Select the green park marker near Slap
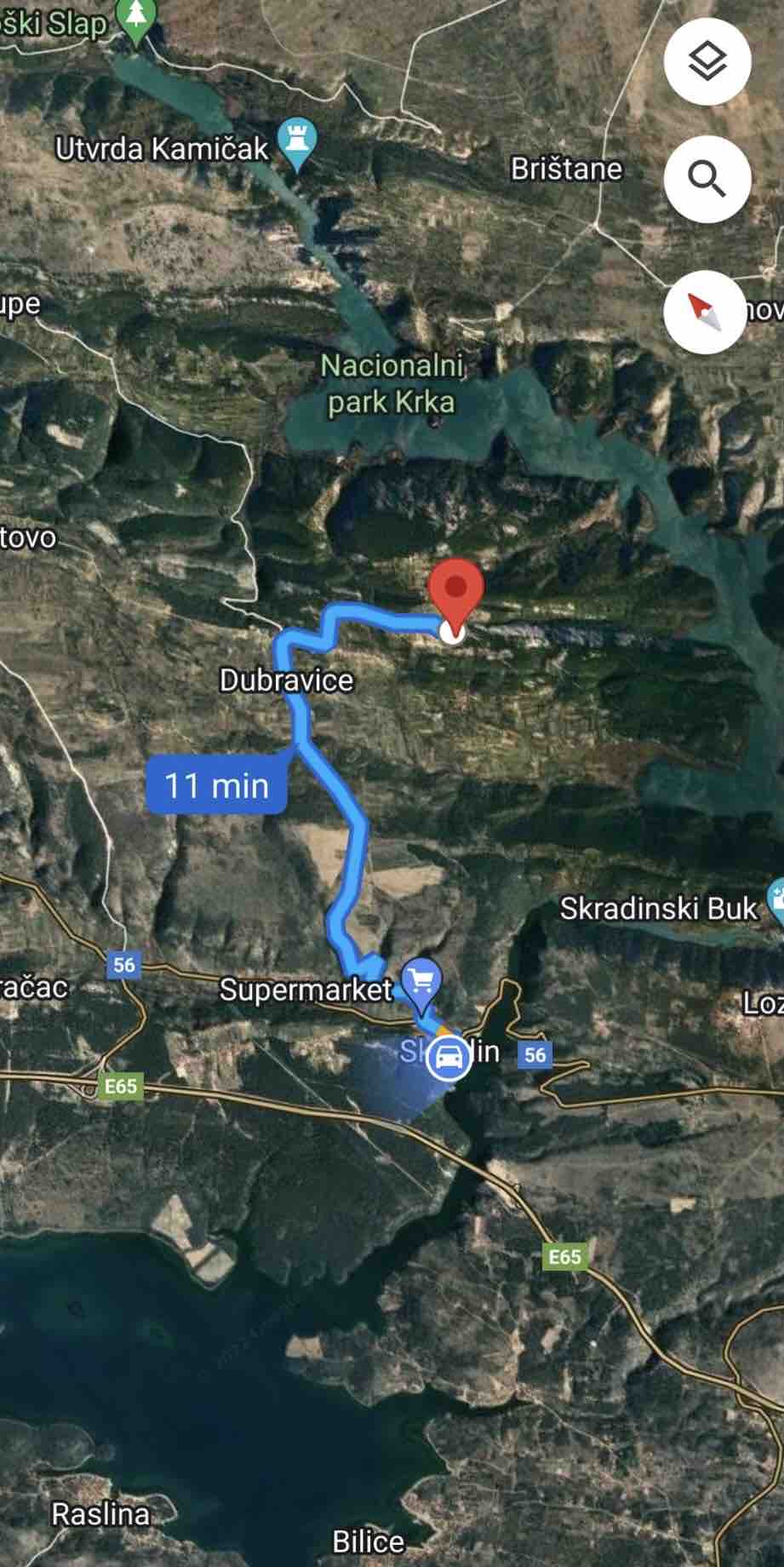 (136, 17)
